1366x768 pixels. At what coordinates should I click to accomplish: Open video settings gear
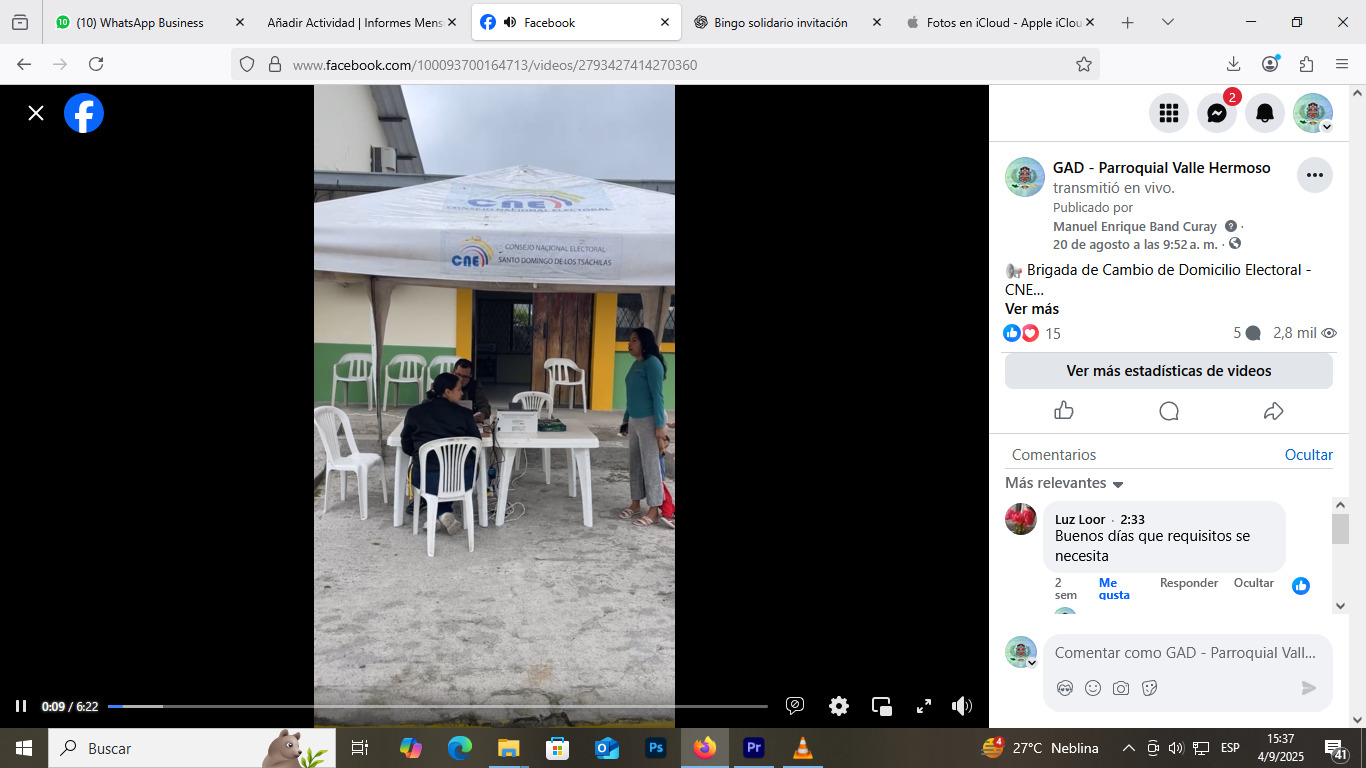coord(838,706)
